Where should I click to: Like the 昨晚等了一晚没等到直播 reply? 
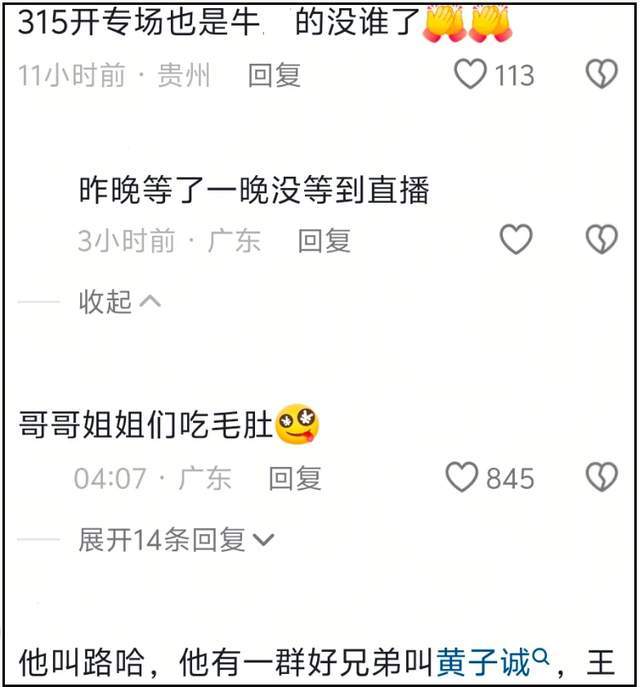point(516,240)
